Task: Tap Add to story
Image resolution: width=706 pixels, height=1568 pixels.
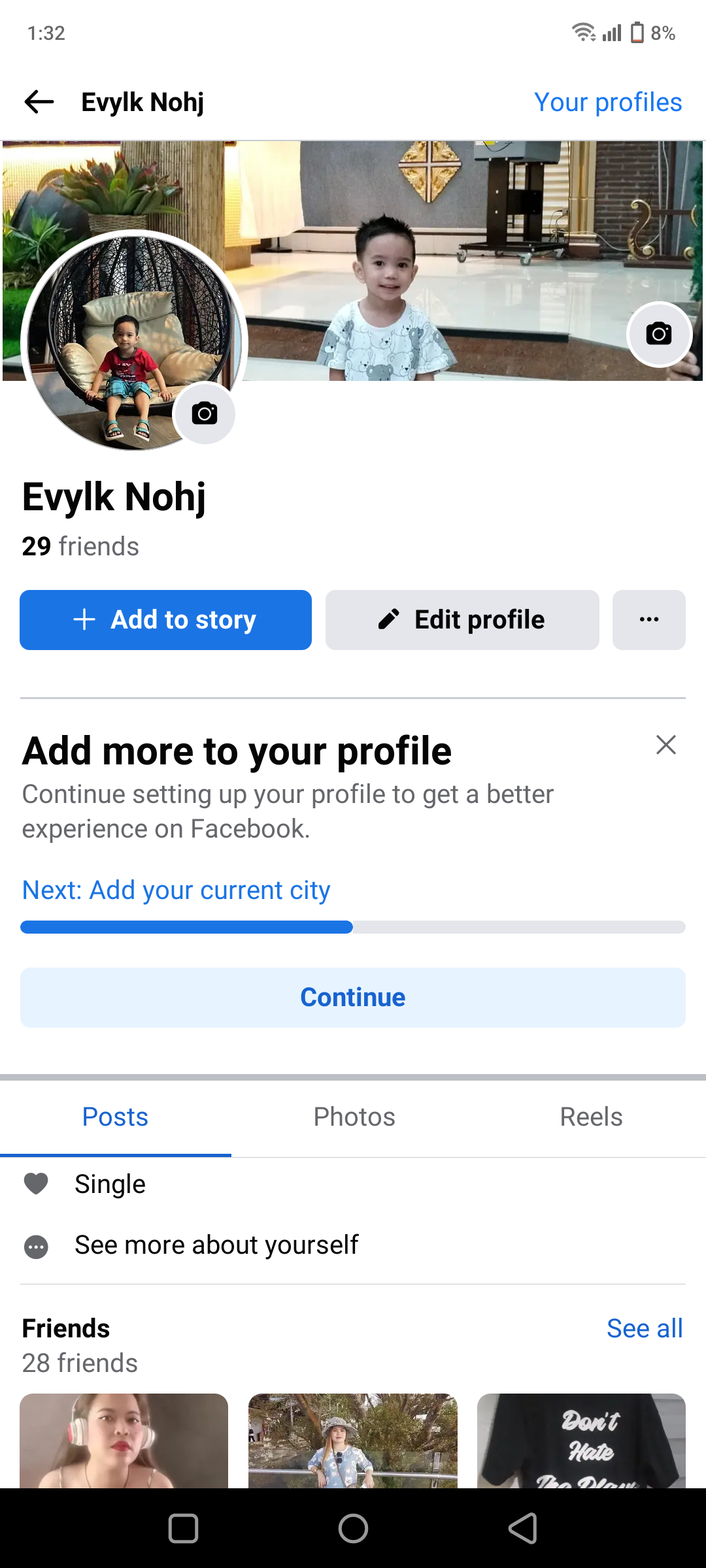Action: (x=165, y=619)
